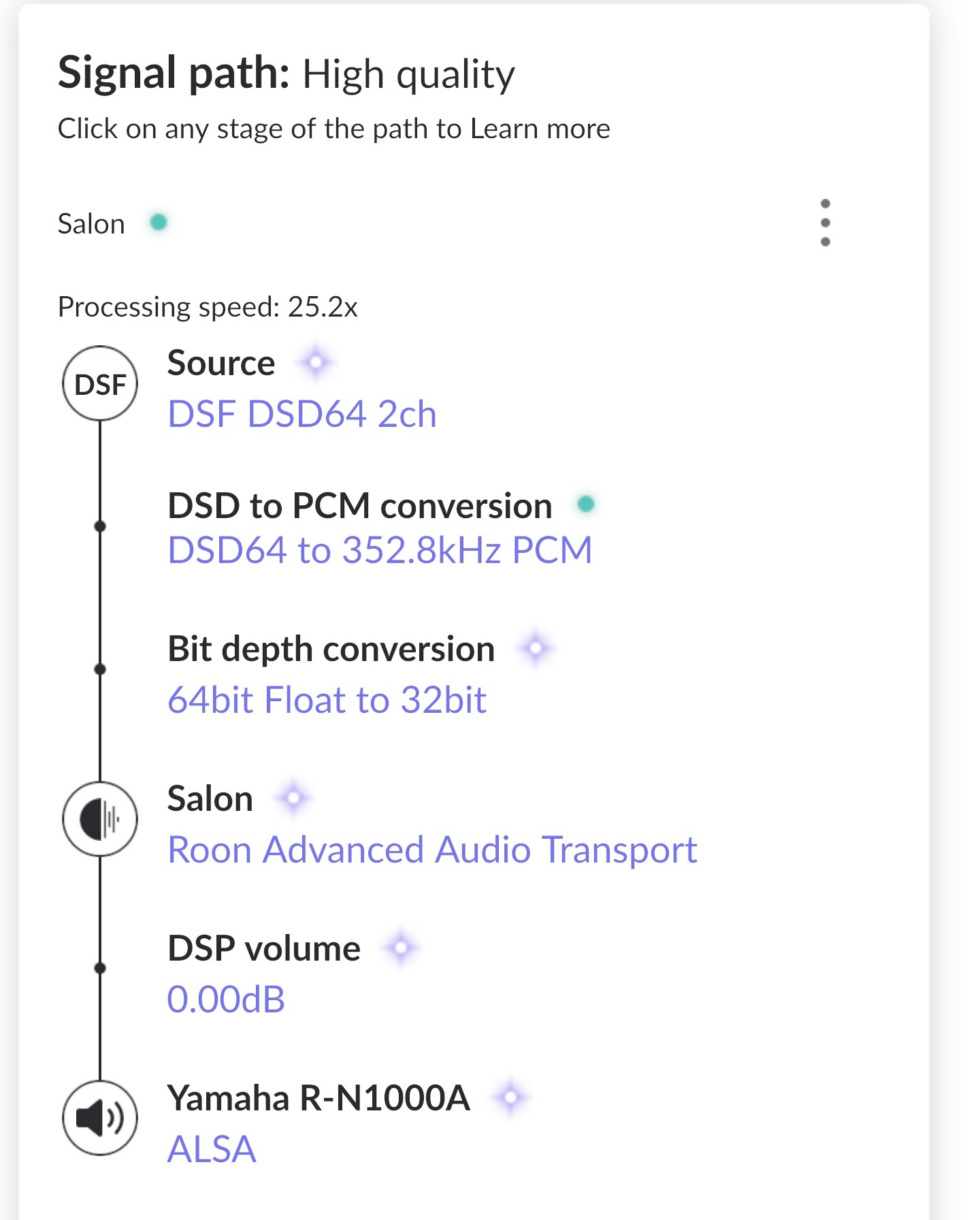Select the Salon audio transport speaker icon
980x1220 pixels.
pos(101,820)
